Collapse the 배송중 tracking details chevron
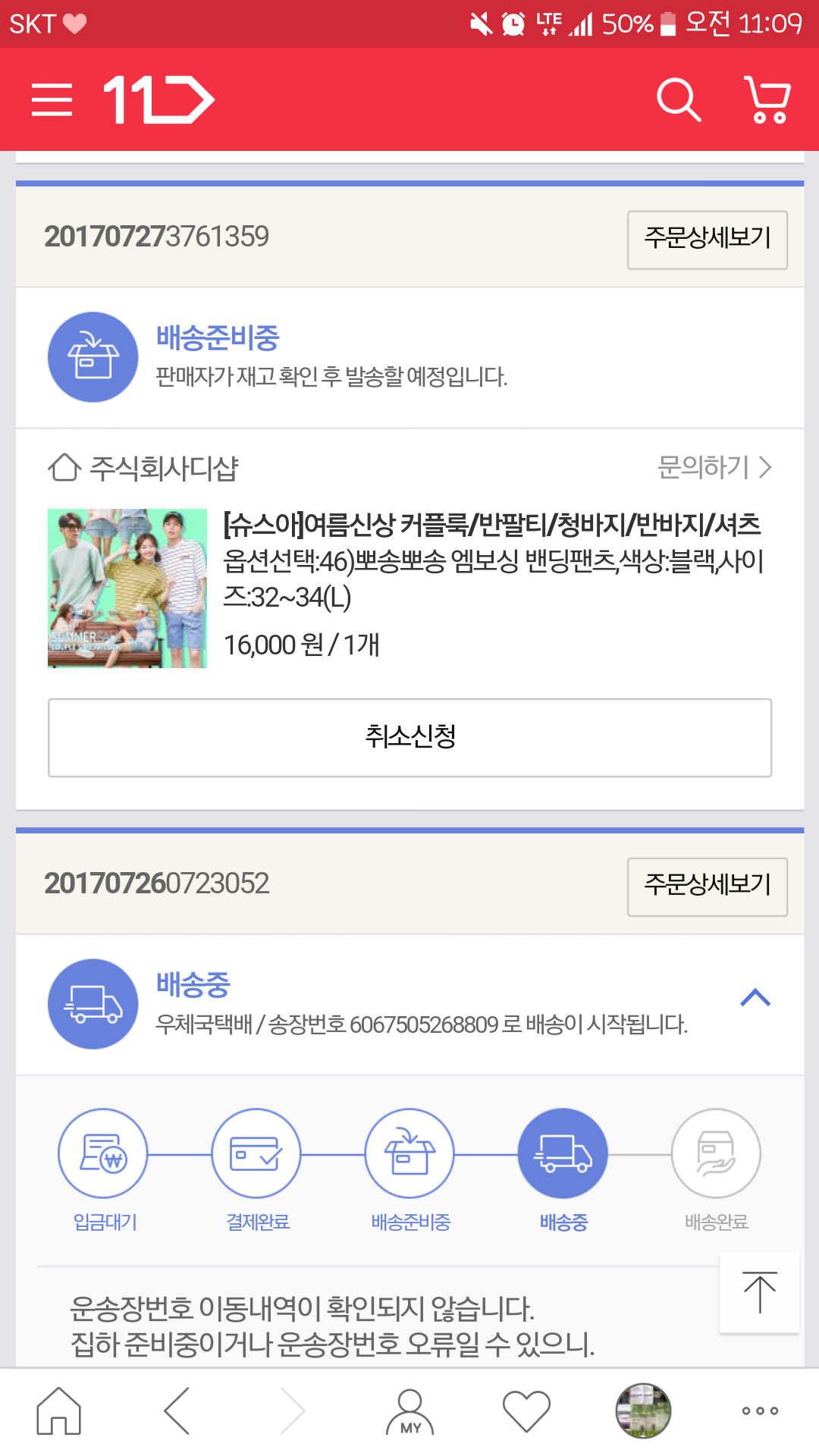Screen dimensions: 819x1456 coord(755,998)
